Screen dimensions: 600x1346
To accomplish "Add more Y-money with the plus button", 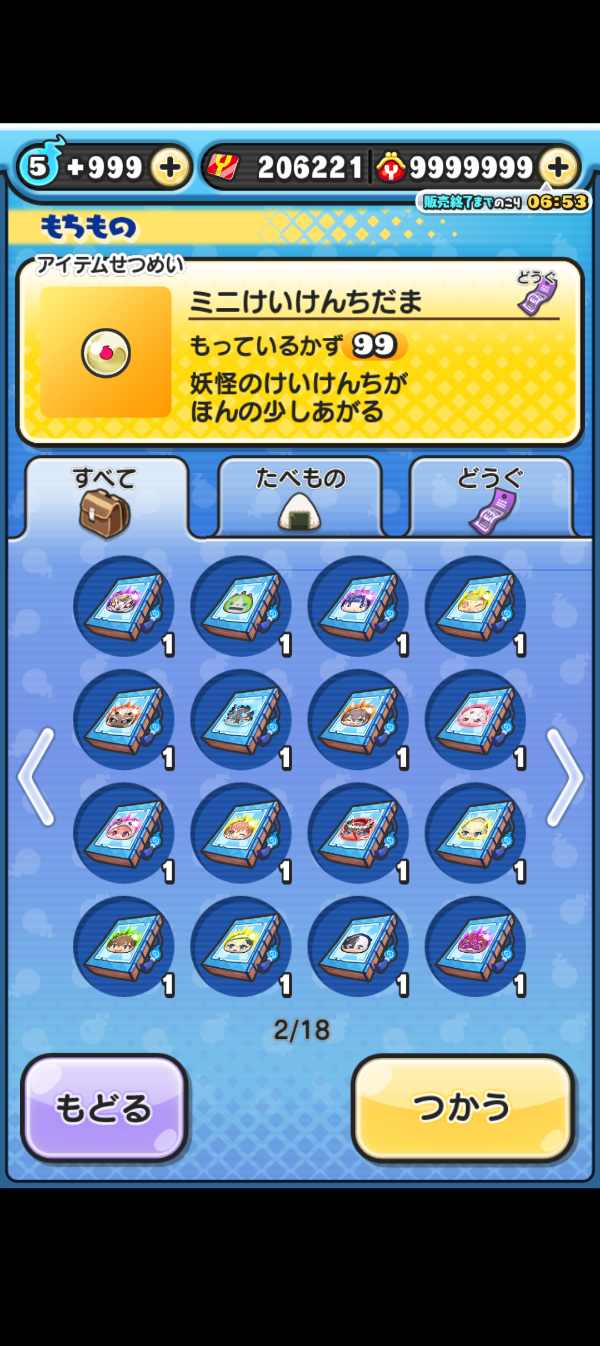I will click(559, 166).
